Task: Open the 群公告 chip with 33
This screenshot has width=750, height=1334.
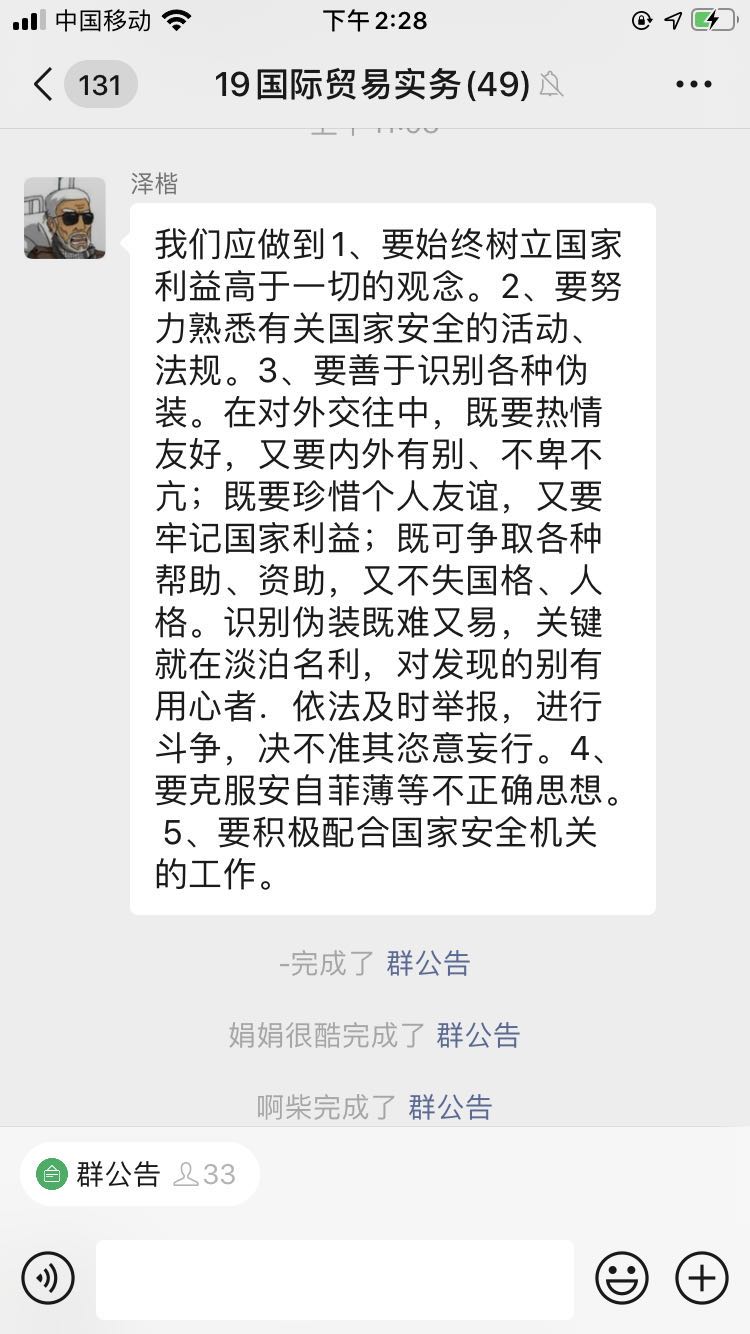Action: click(x=139, y=1173)
